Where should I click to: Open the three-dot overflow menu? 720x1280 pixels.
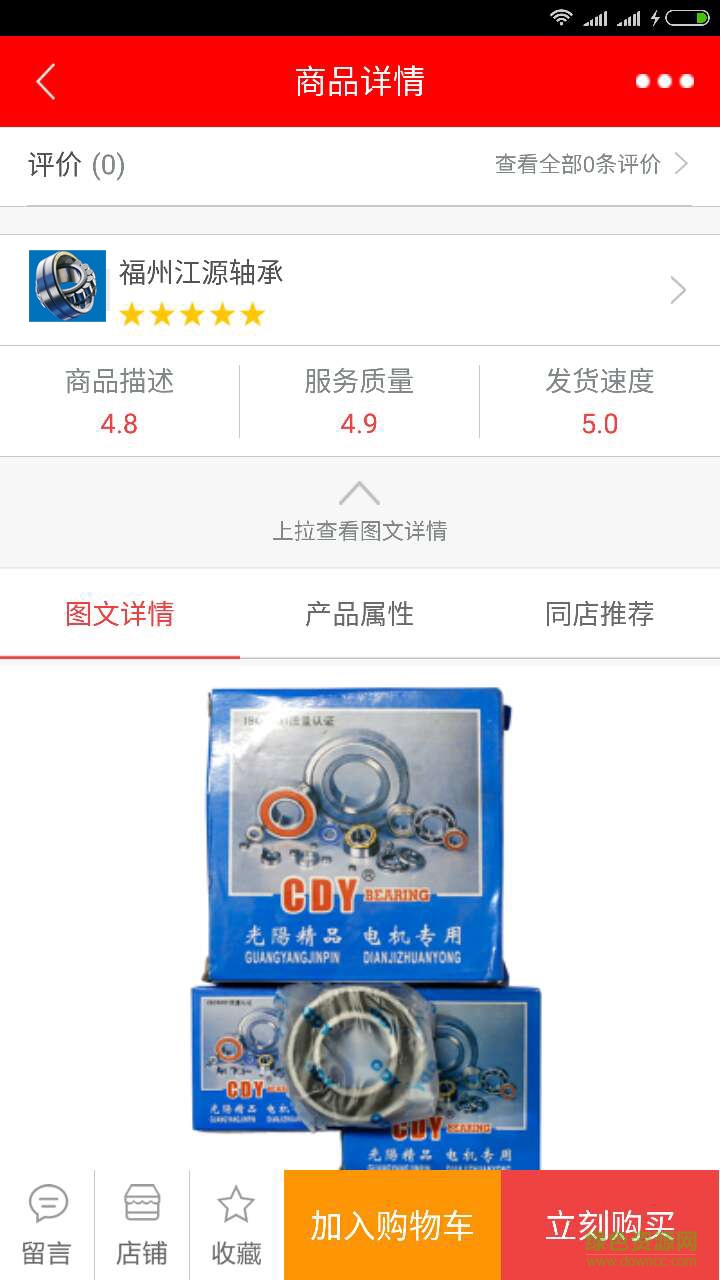[665, 82]
